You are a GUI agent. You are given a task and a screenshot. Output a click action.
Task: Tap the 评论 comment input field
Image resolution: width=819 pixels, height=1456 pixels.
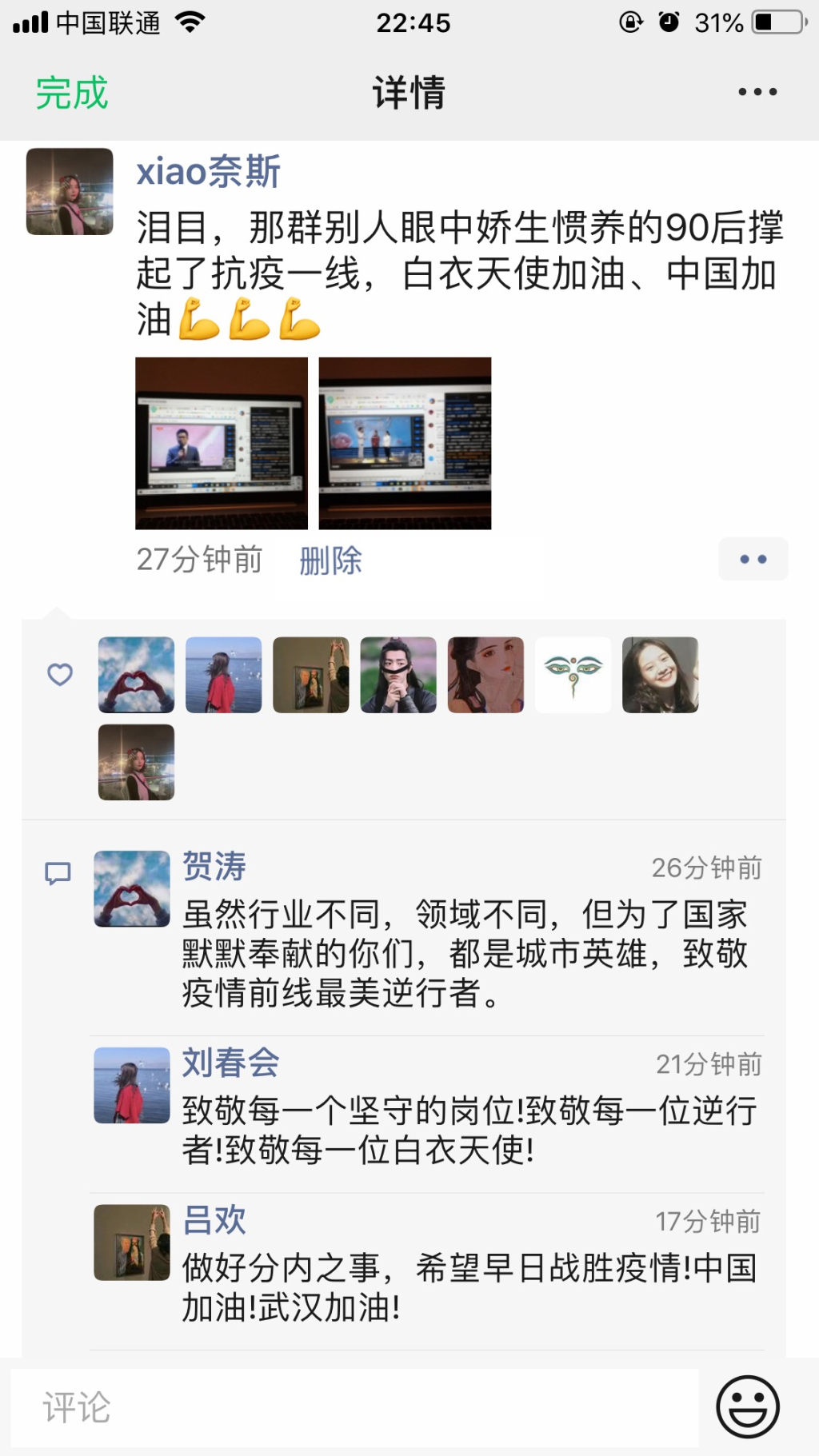(354, 1407)
